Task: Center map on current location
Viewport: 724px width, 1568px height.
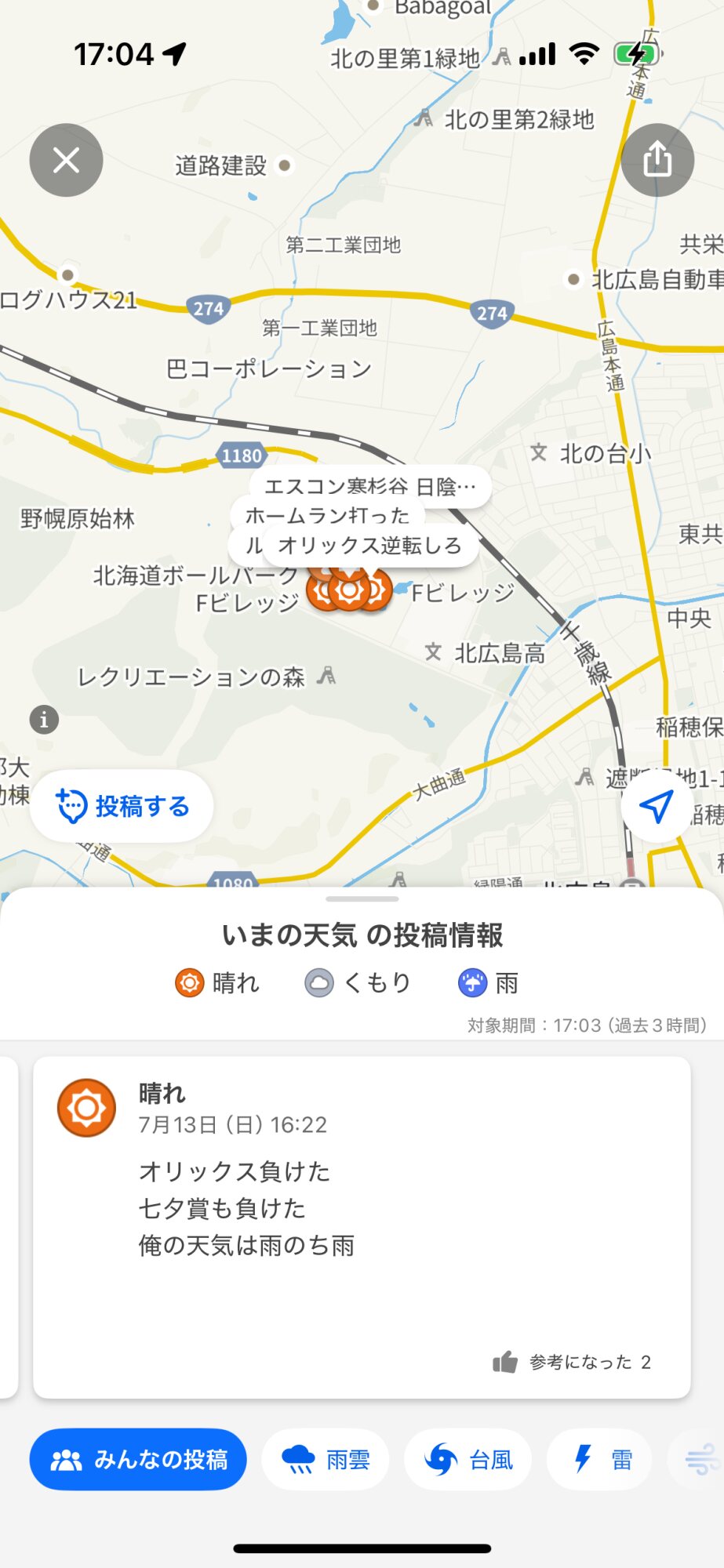Action: tap(657, 806)
